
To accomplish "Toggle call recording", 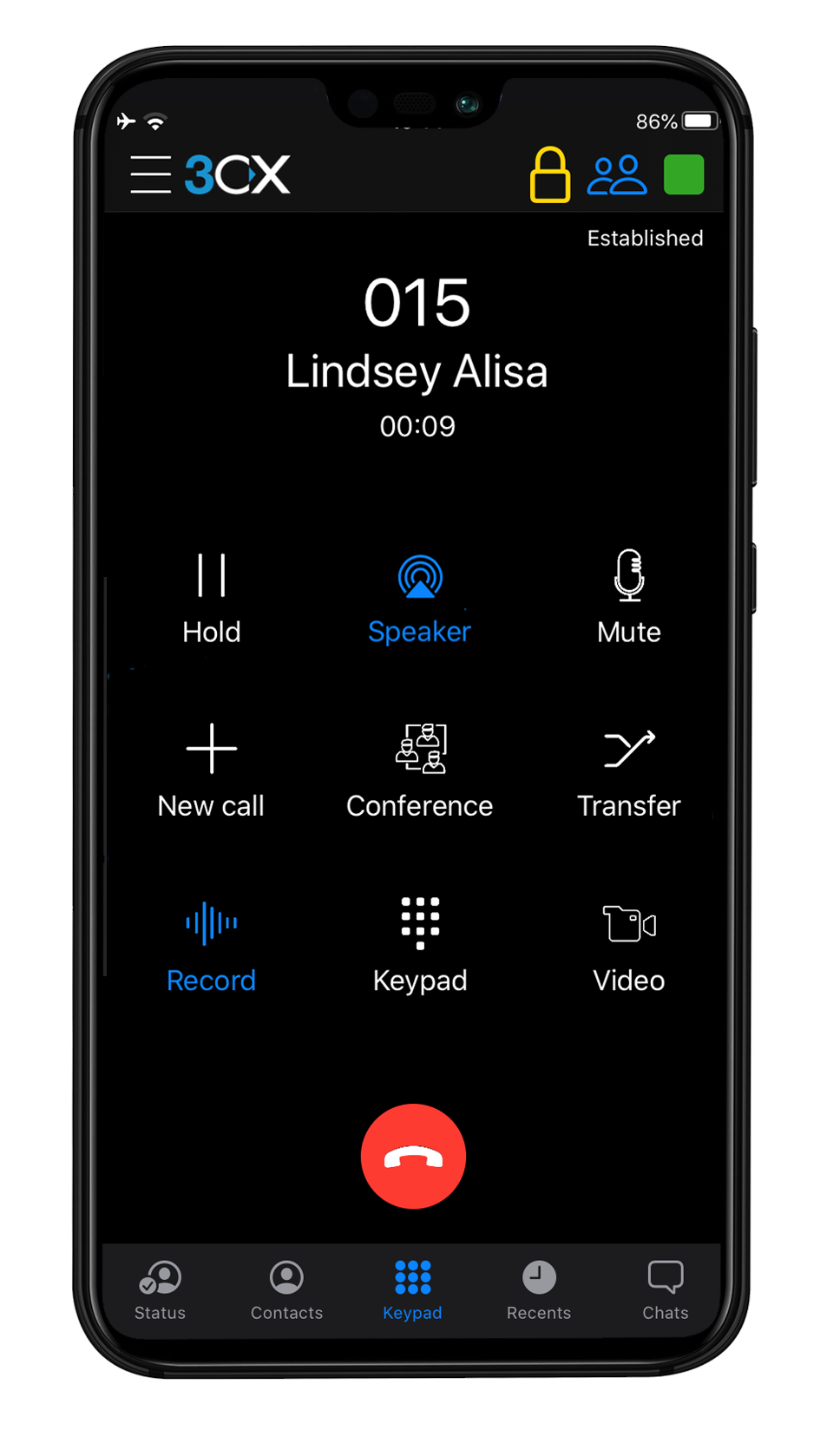I will (212, 944).
